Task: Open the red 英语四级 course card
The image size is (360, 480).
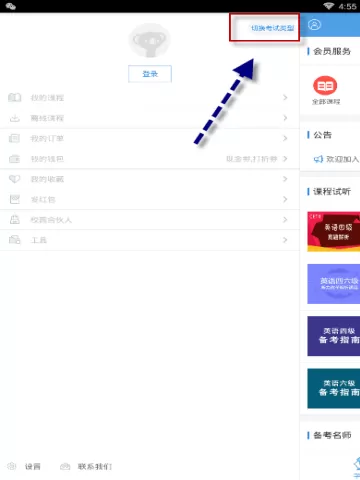Action: [334, 232]
